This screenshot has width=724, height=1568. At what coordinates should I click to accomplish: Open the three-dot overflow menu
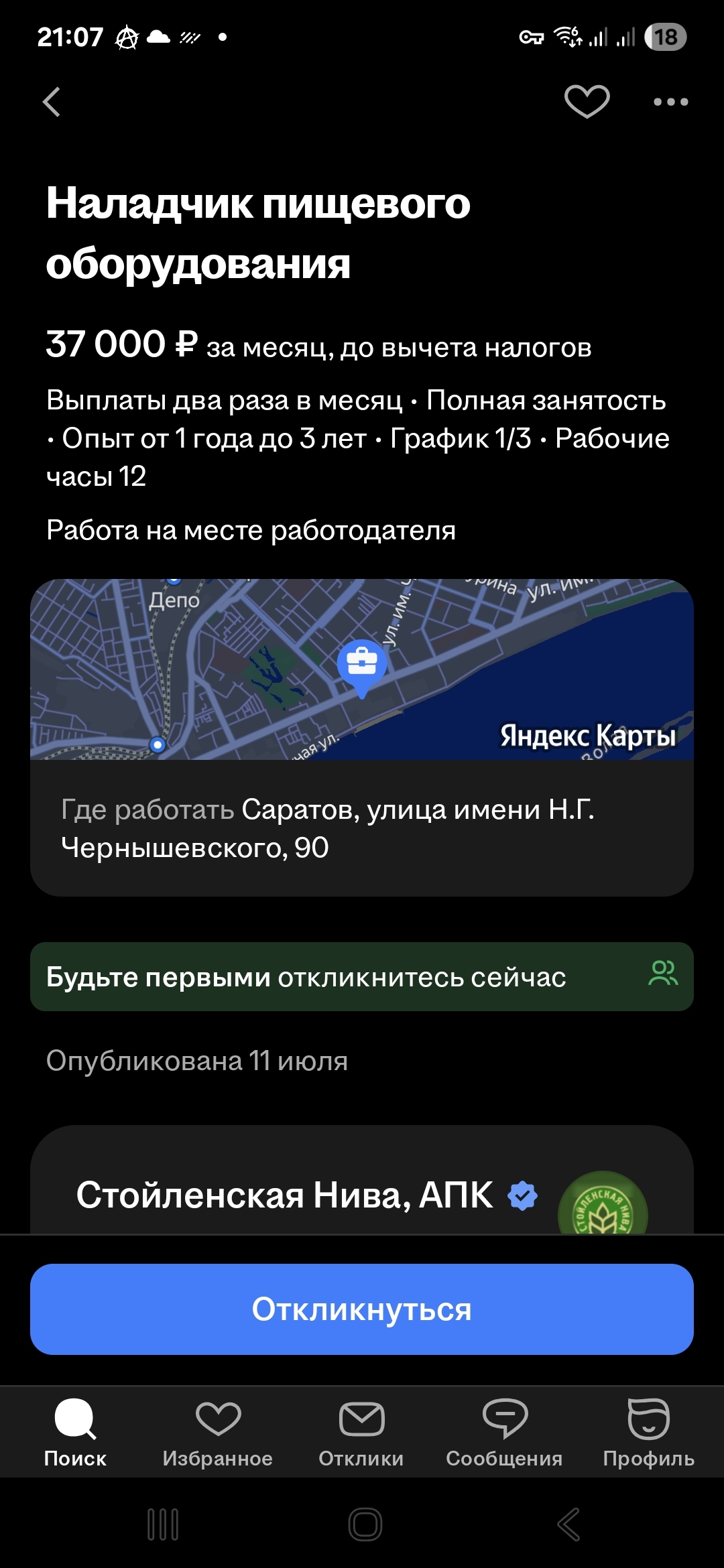click(x=670, y=102)
